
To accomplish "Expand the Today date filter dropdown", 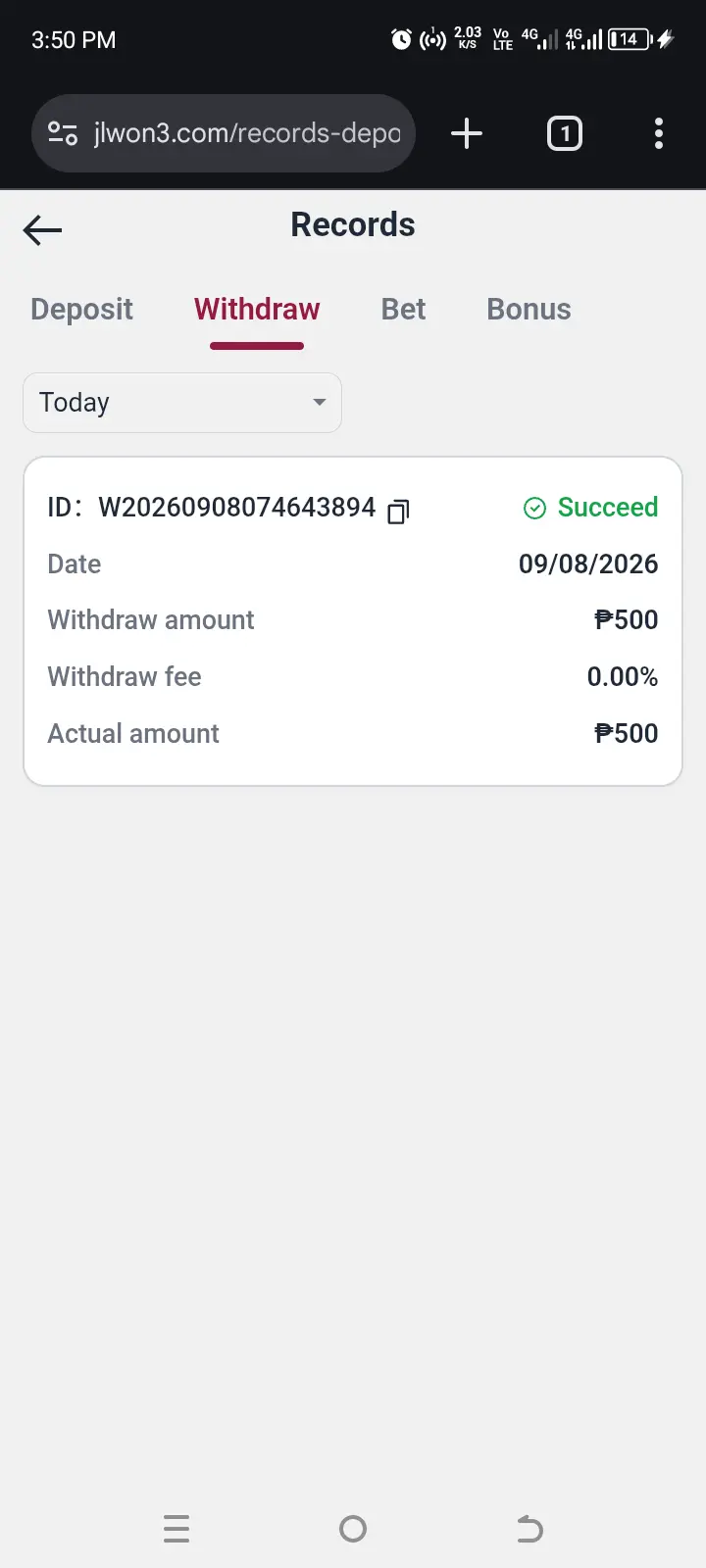I will [182, 403].
